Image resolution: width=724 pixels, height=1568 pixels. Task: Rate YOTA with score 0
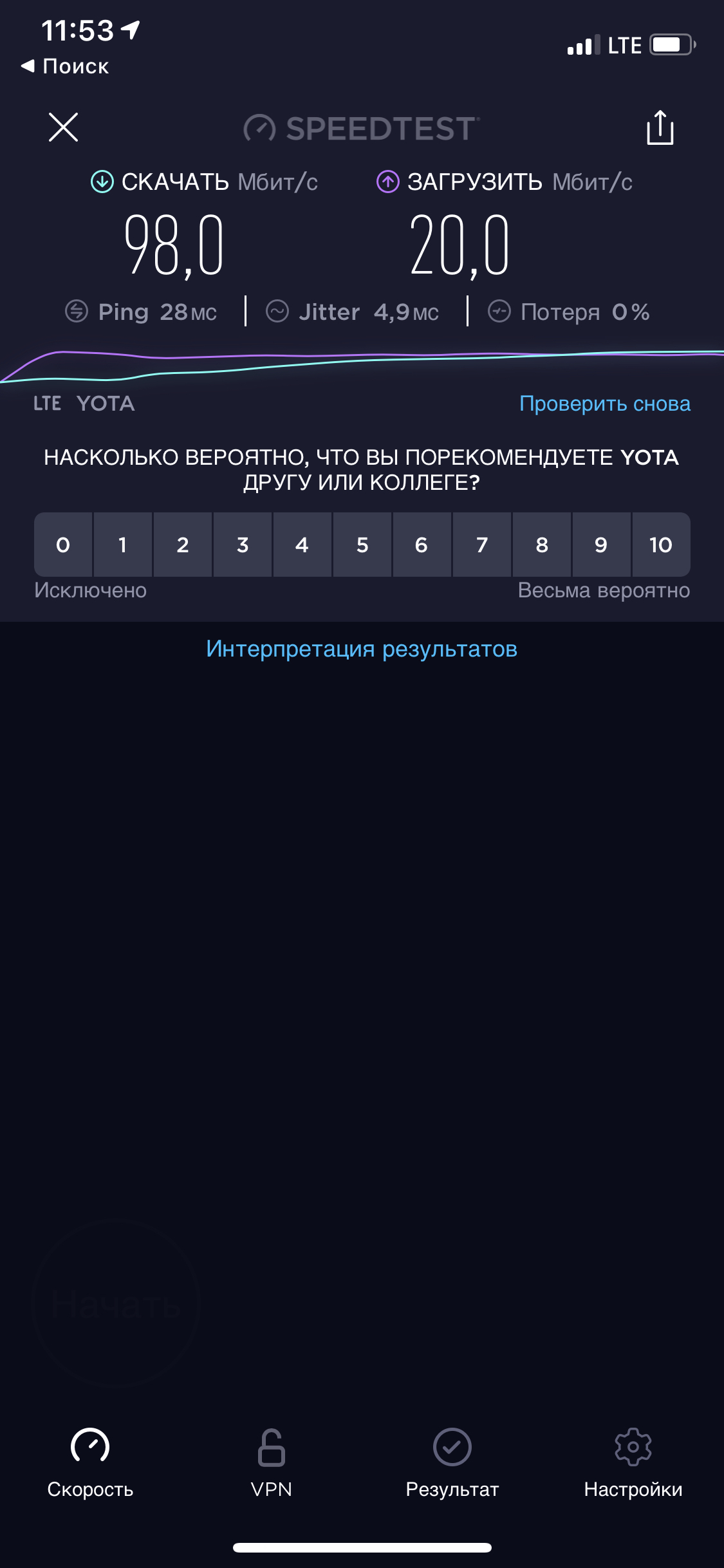point(63,545)
